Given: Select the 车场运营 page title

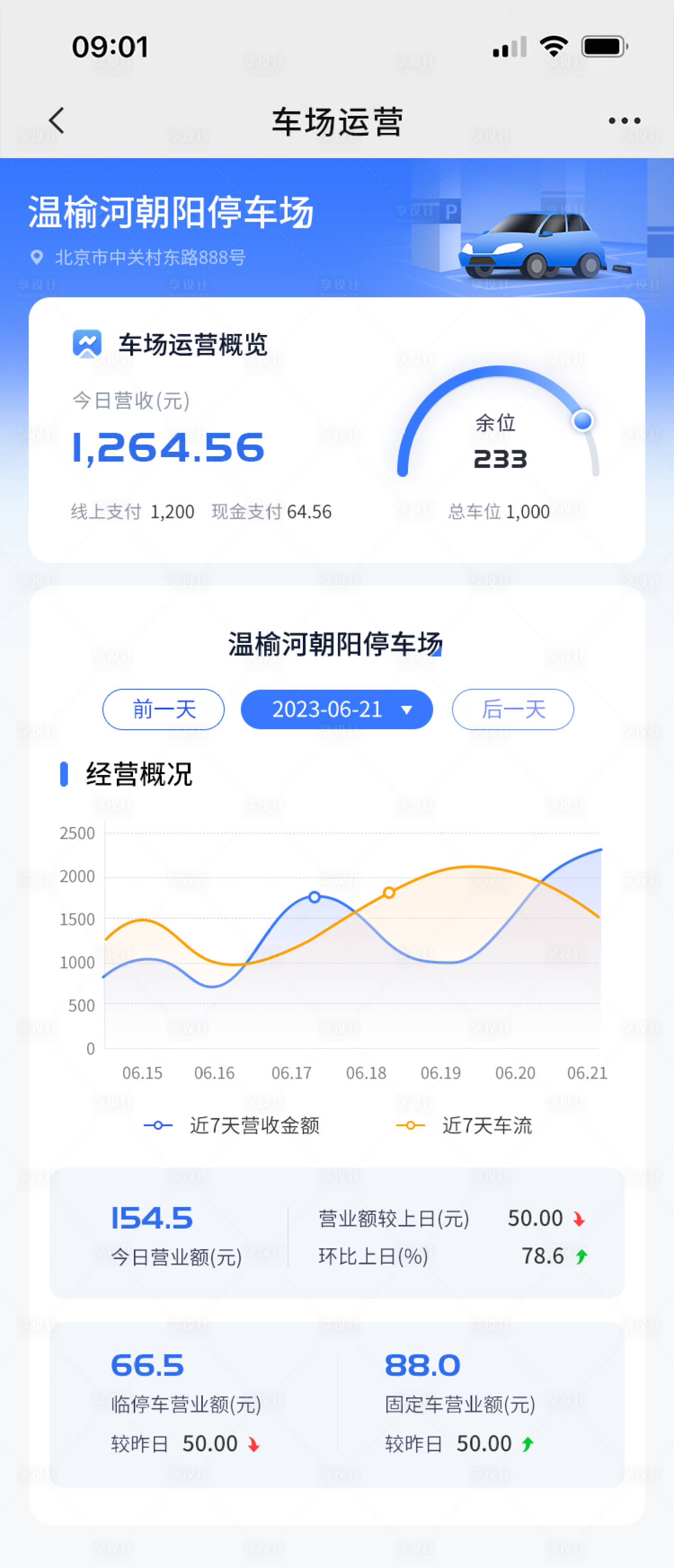Looking at the screenshot, I should [337, 121].
